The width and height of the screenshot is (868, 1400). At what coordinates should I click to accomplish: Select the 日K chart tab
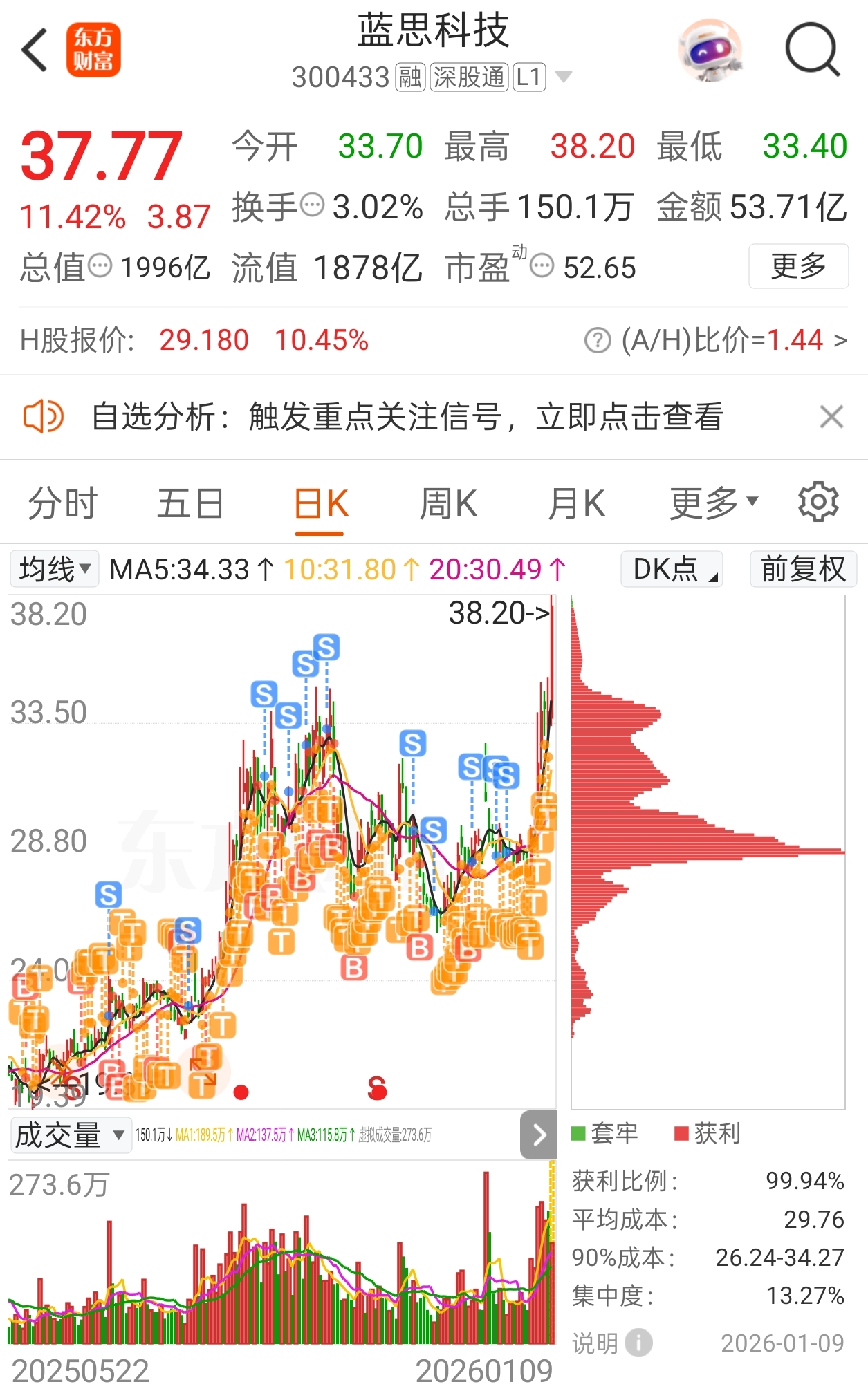(320, 503)
